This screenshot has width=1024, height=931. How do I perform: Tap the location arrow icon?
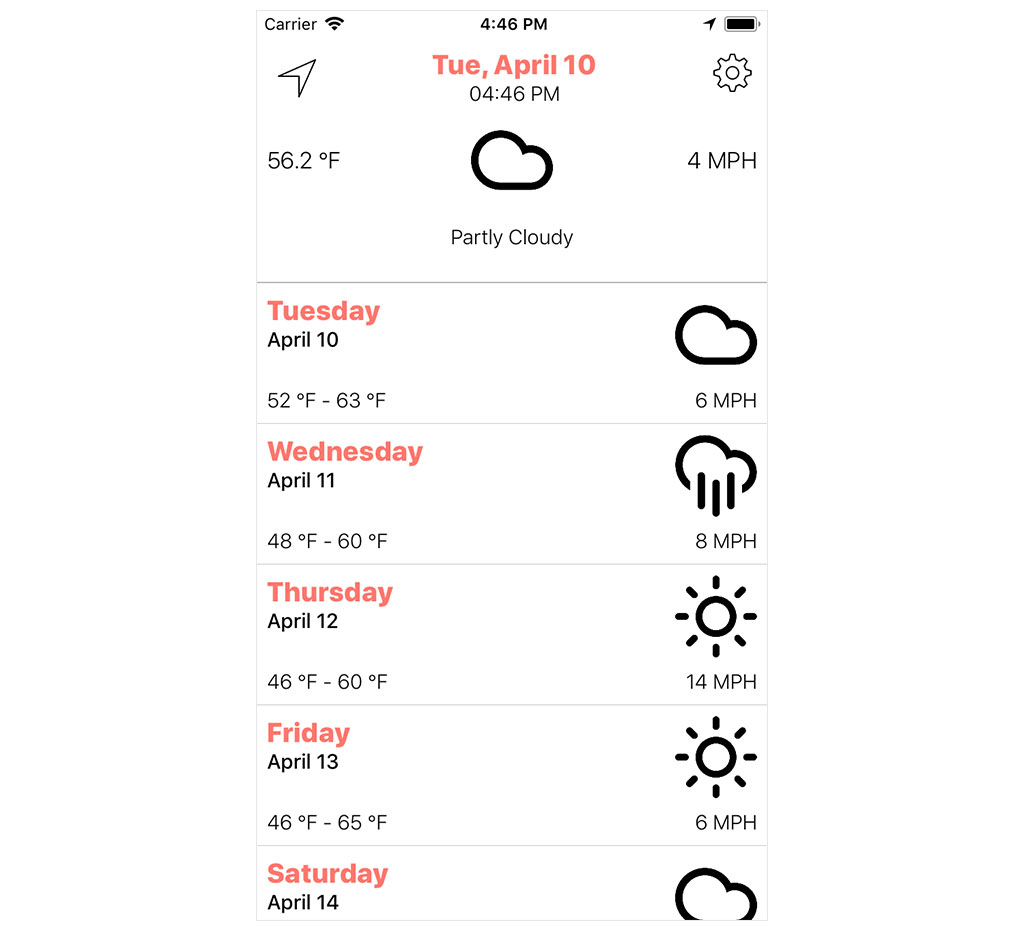click(x=297, y=78)
